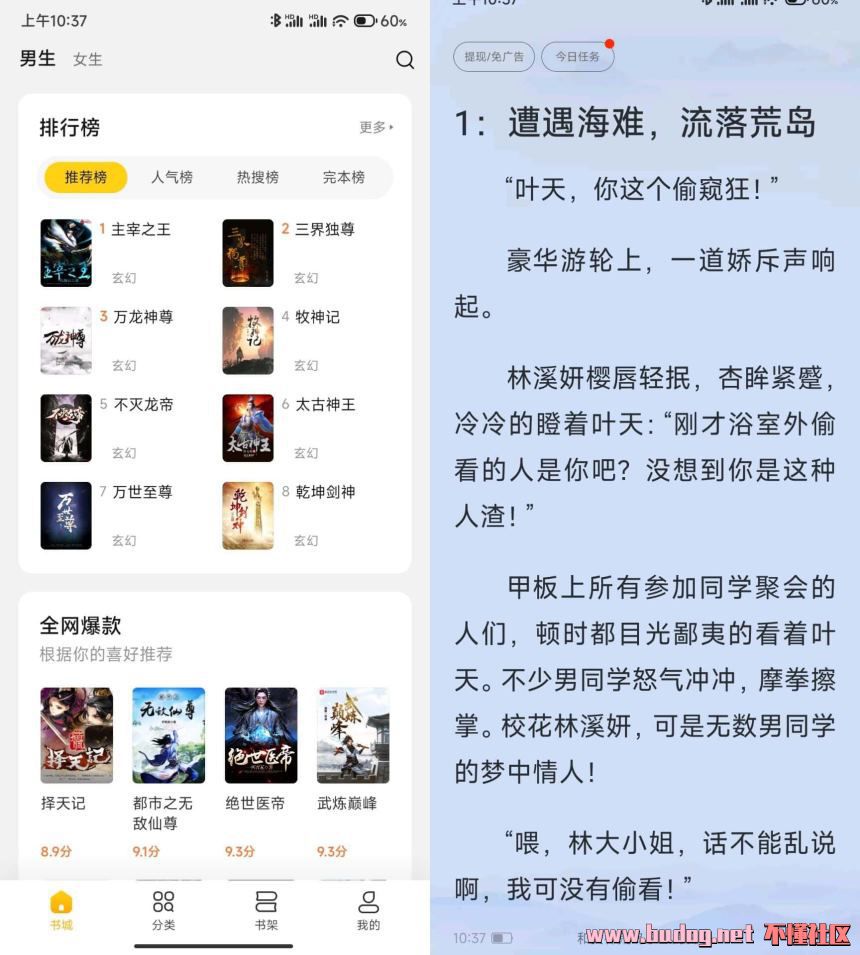Open the 书架 bookshelf tab
This screenshot has height=955, width=860.
tap(266, 910)
